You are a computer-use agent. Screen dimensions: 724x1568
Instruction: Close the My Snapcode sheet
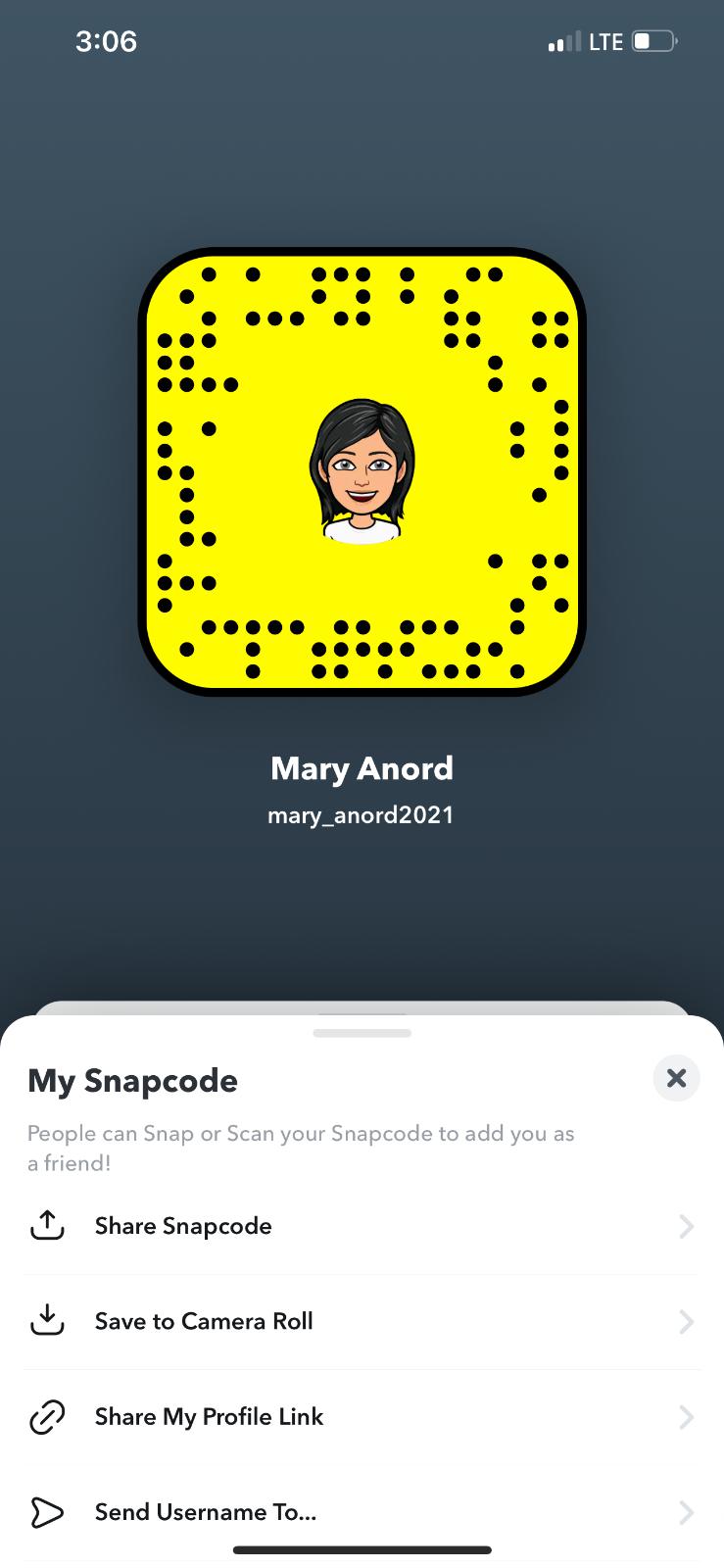point(676,1078)
